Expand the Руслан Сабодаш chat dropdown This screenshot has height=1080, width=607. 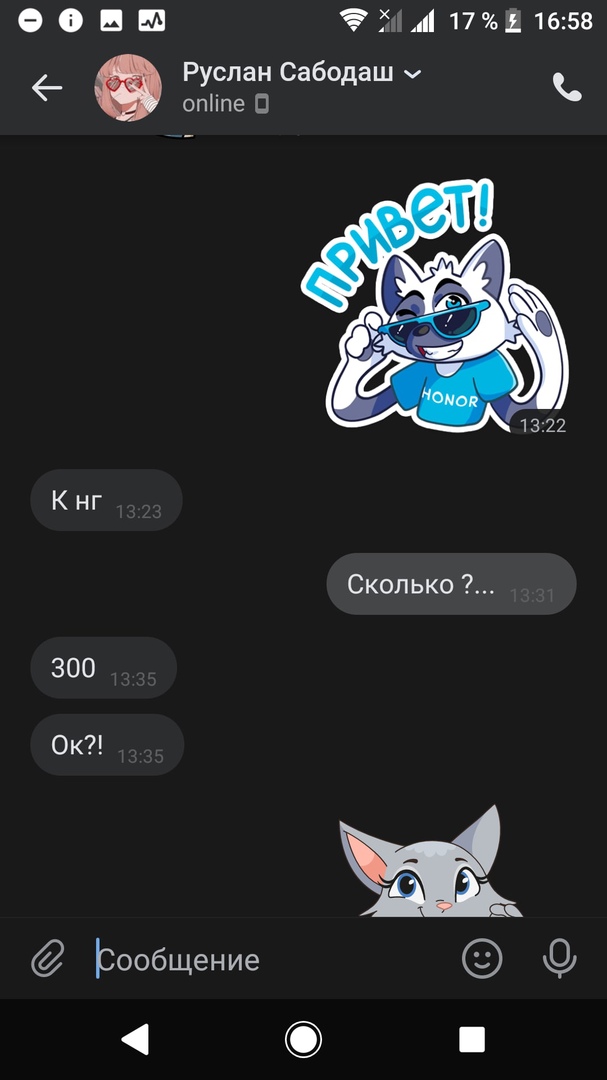coord(412,73)
